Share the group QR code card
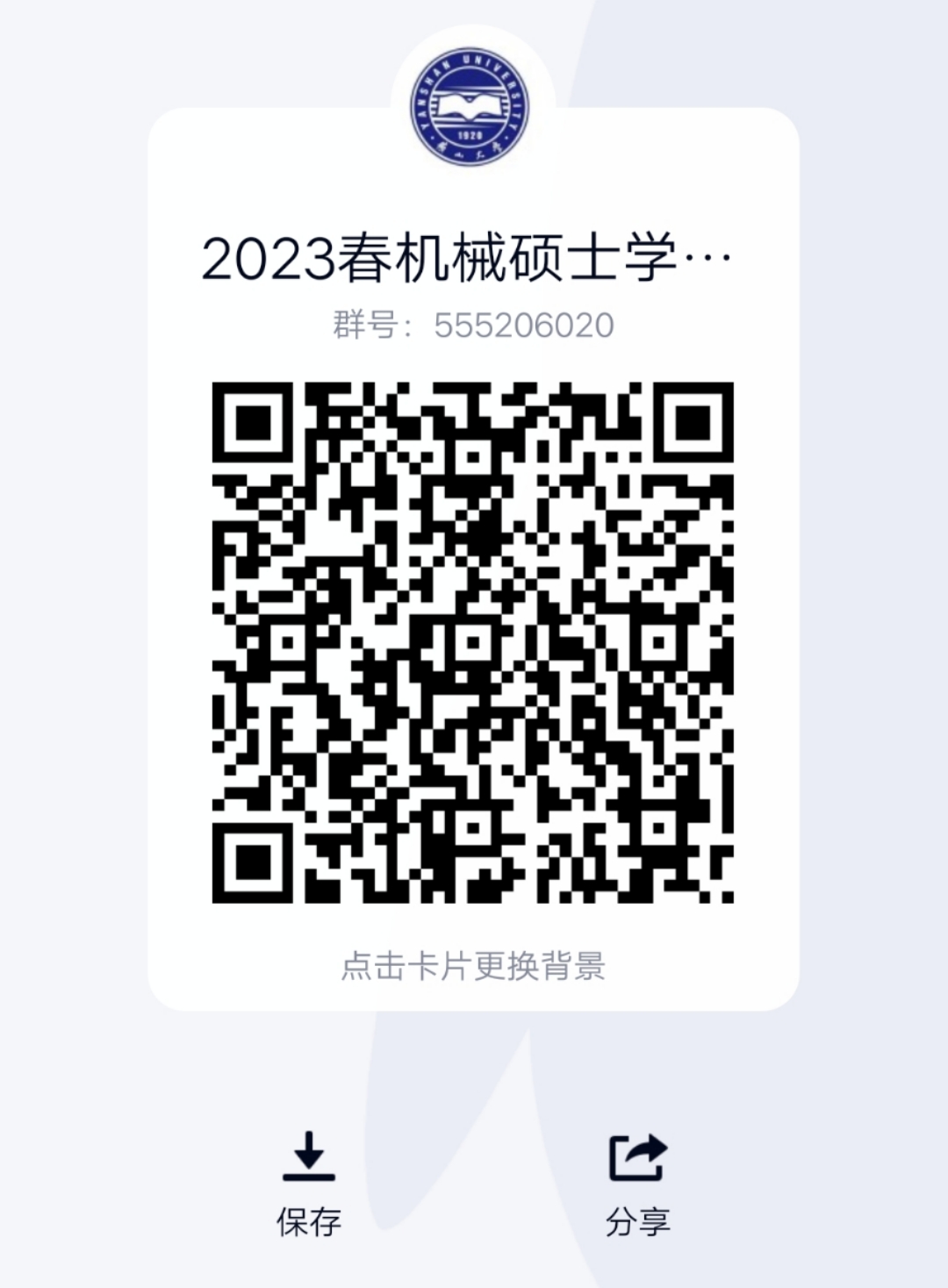 (x=638, y=1180)
